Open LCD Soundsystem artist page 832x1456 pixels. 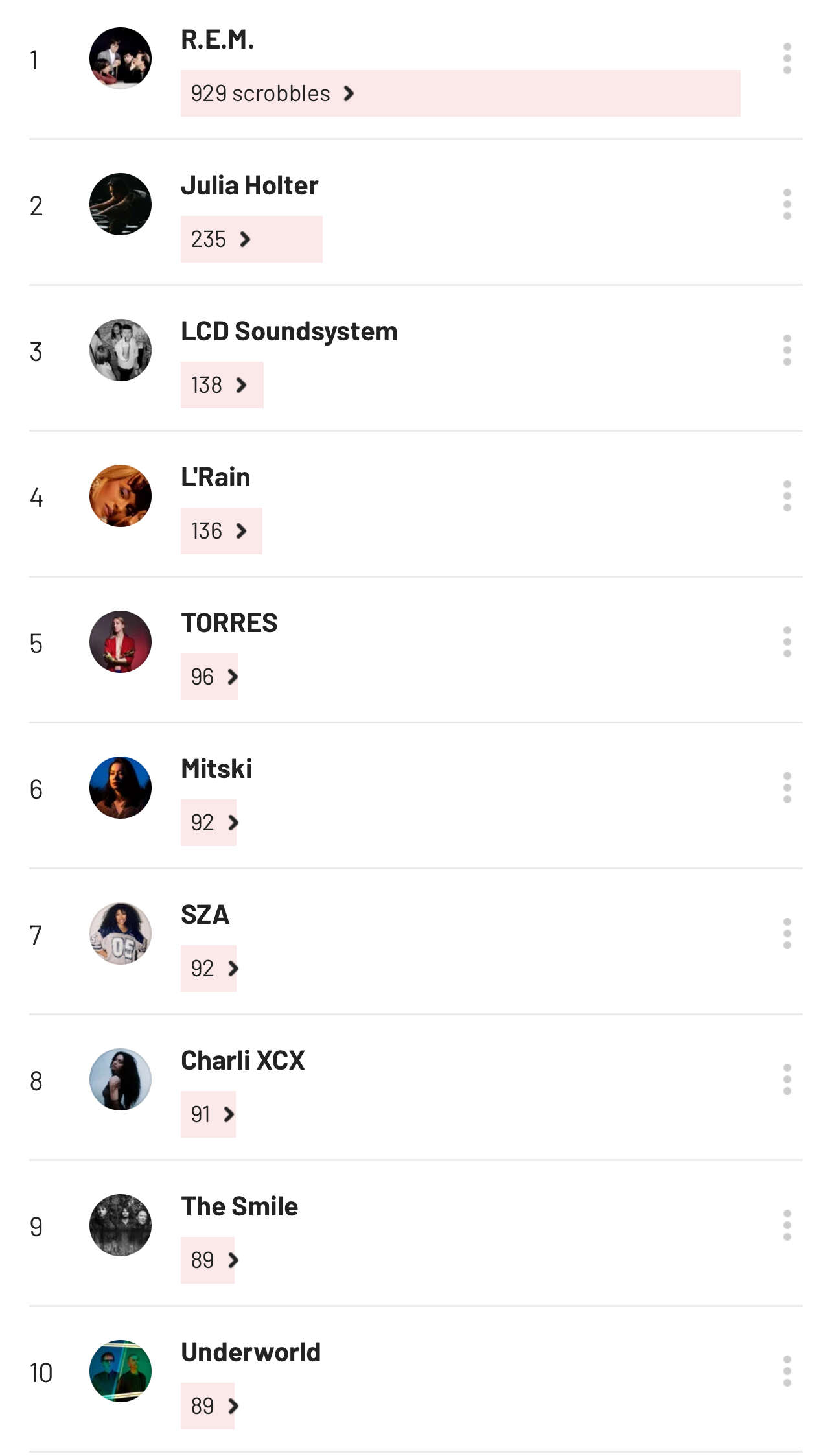288,332
